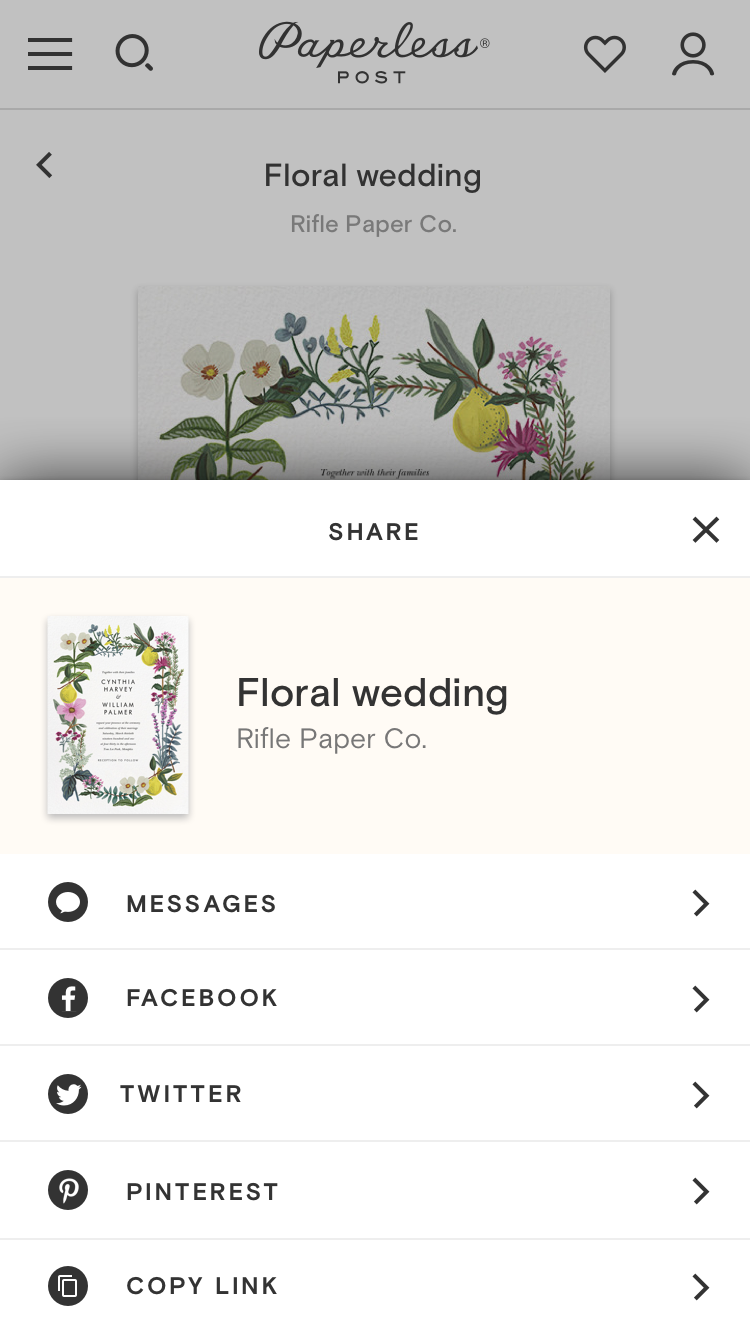The height and width of the screenshot is (1334, 750).
Task: Close the Share sheet
Action: (x=706, y=530)
